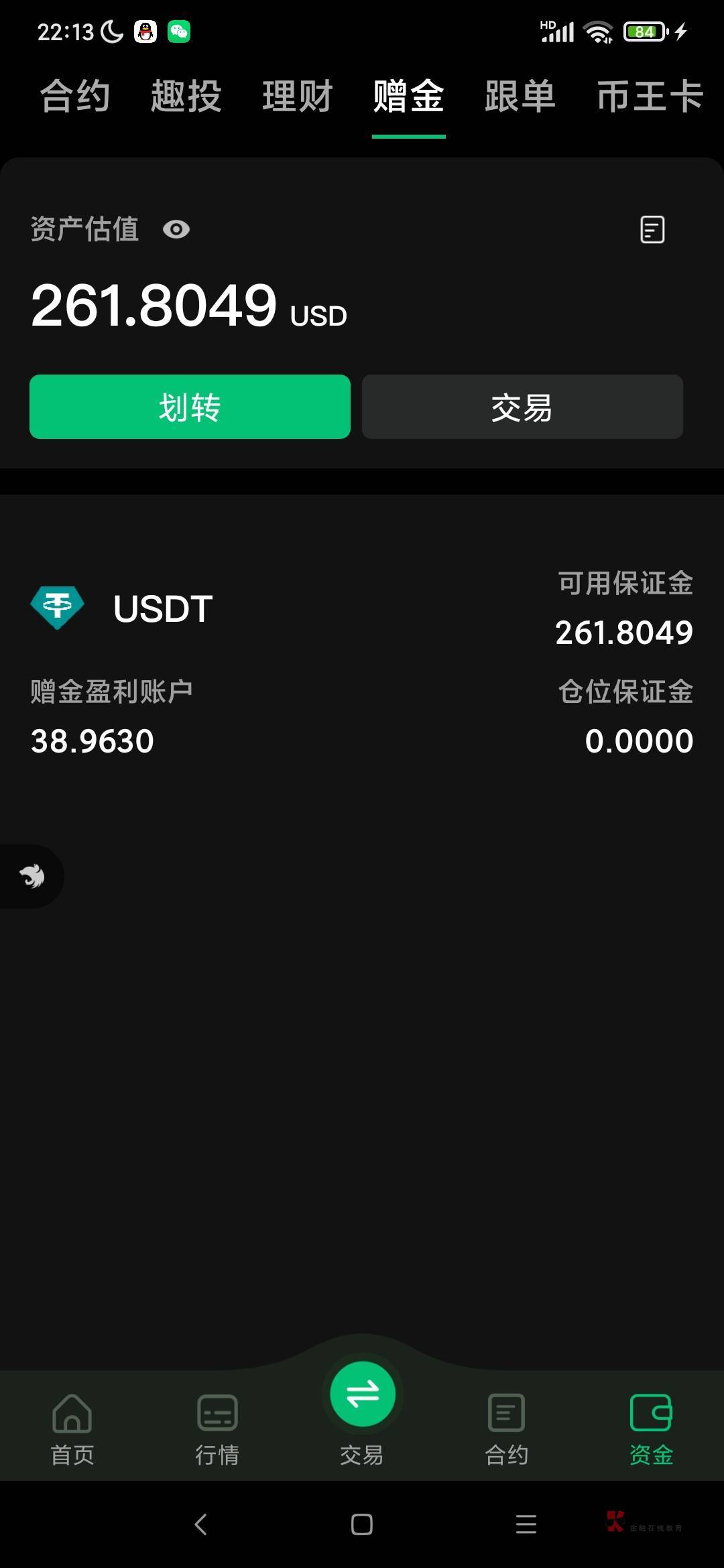Tap the floating bird icon
The width and height of the screenshot is (724, 1568).
32,876
